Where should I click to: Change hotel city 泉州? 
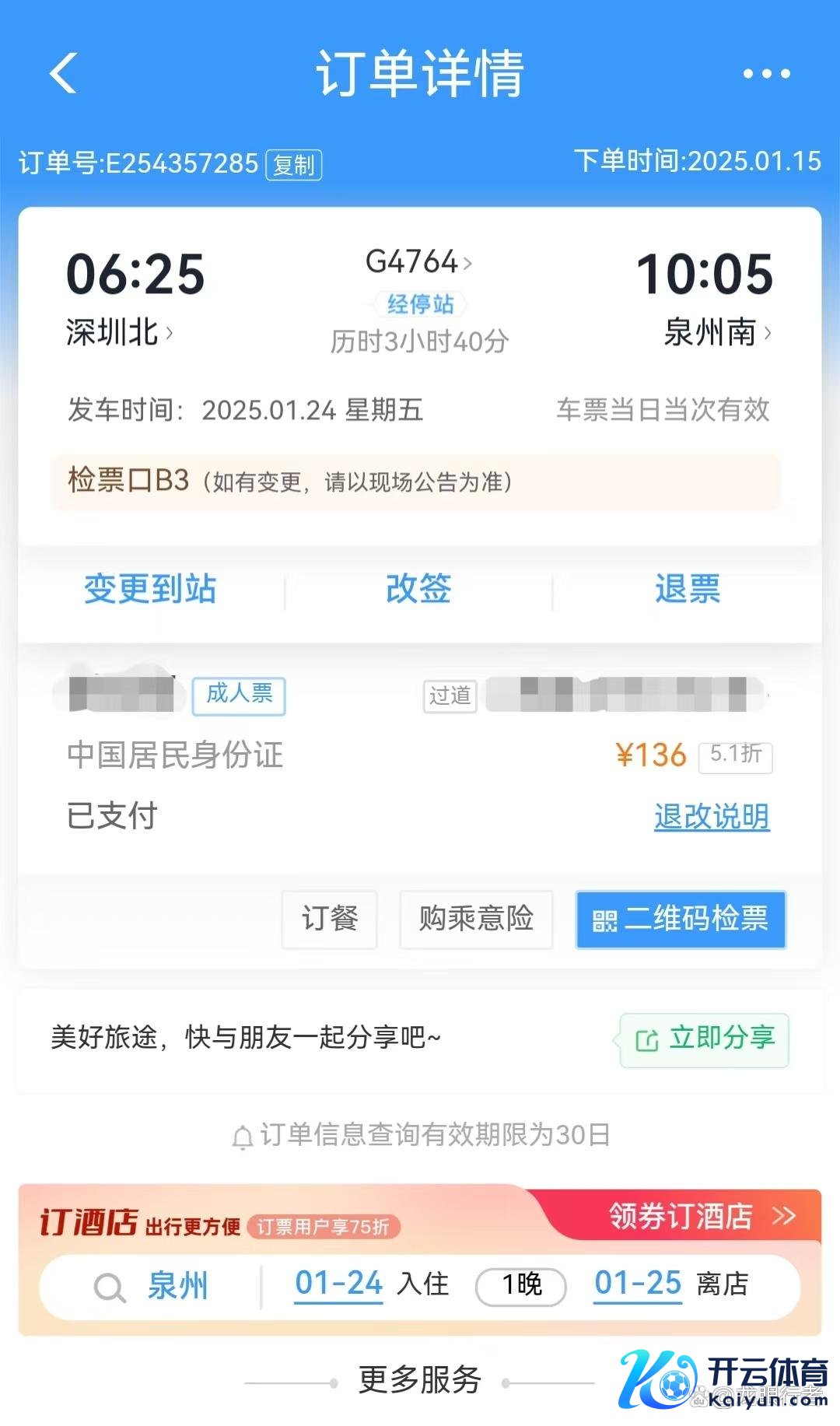click(x=177, y=1286)
